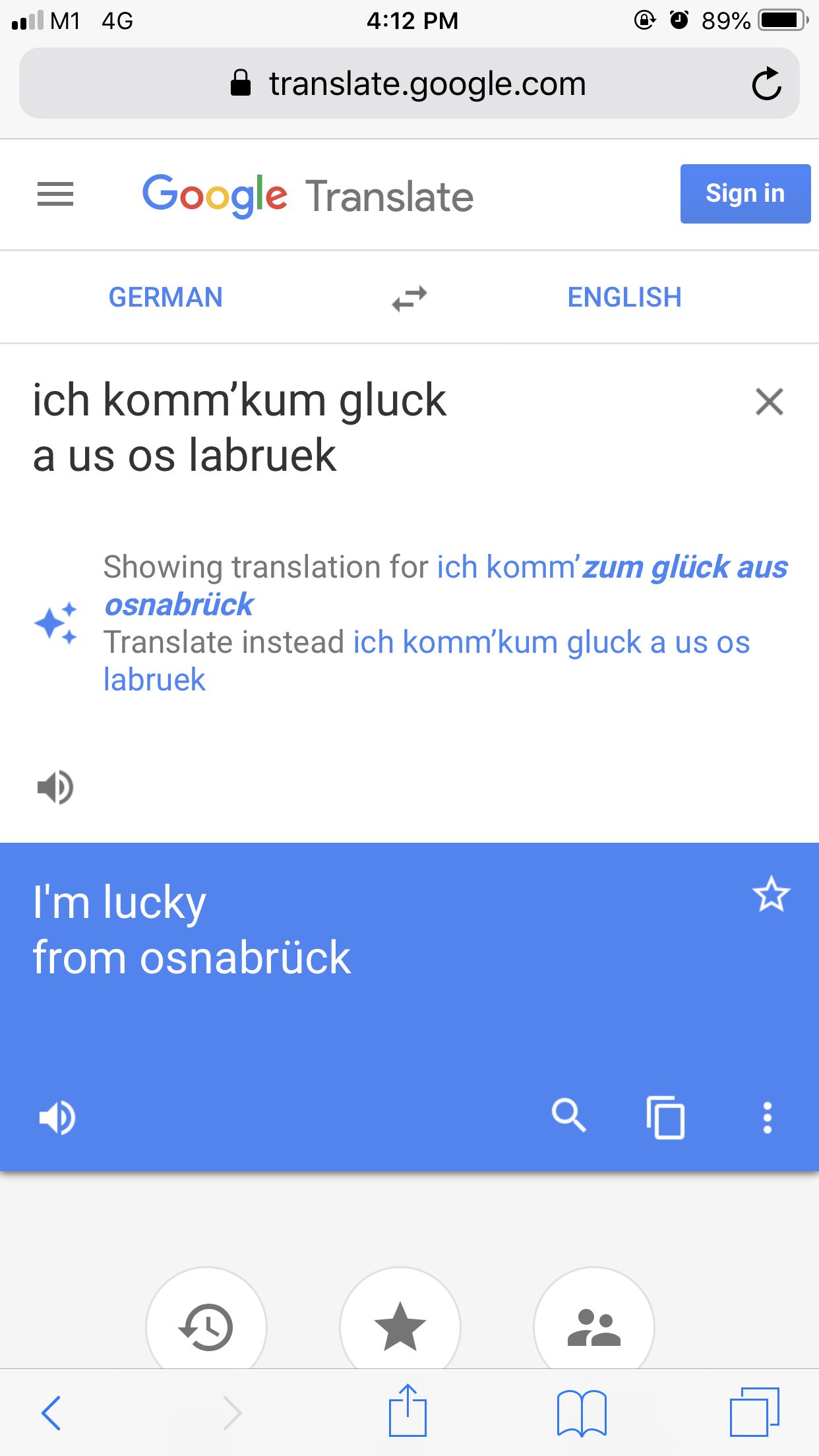Change the target language English
This screenshot has height=1456, width=819.
pos(624,297)
